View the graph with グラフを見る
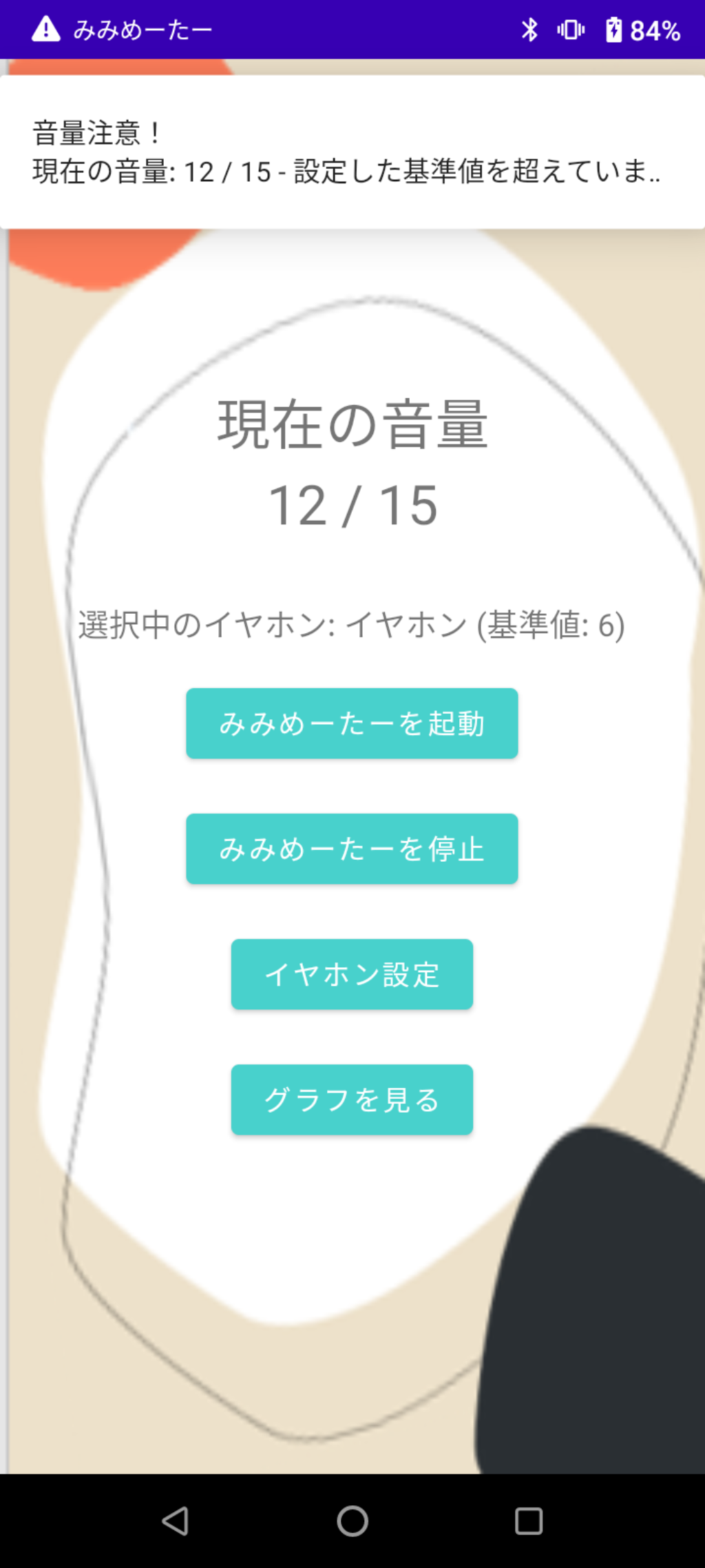 click(352, 1100)
